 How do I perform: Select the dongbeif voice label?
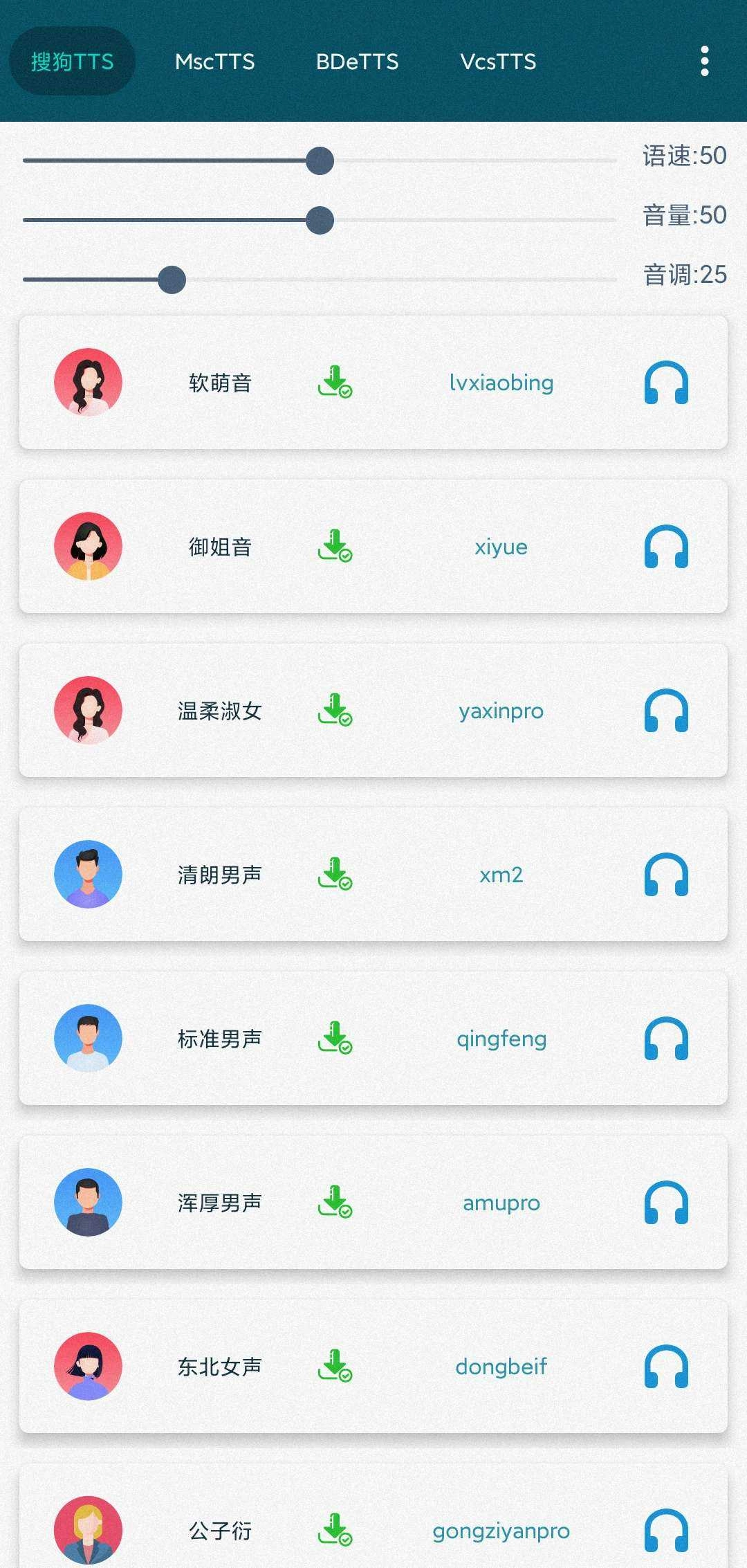(501, 1367)
